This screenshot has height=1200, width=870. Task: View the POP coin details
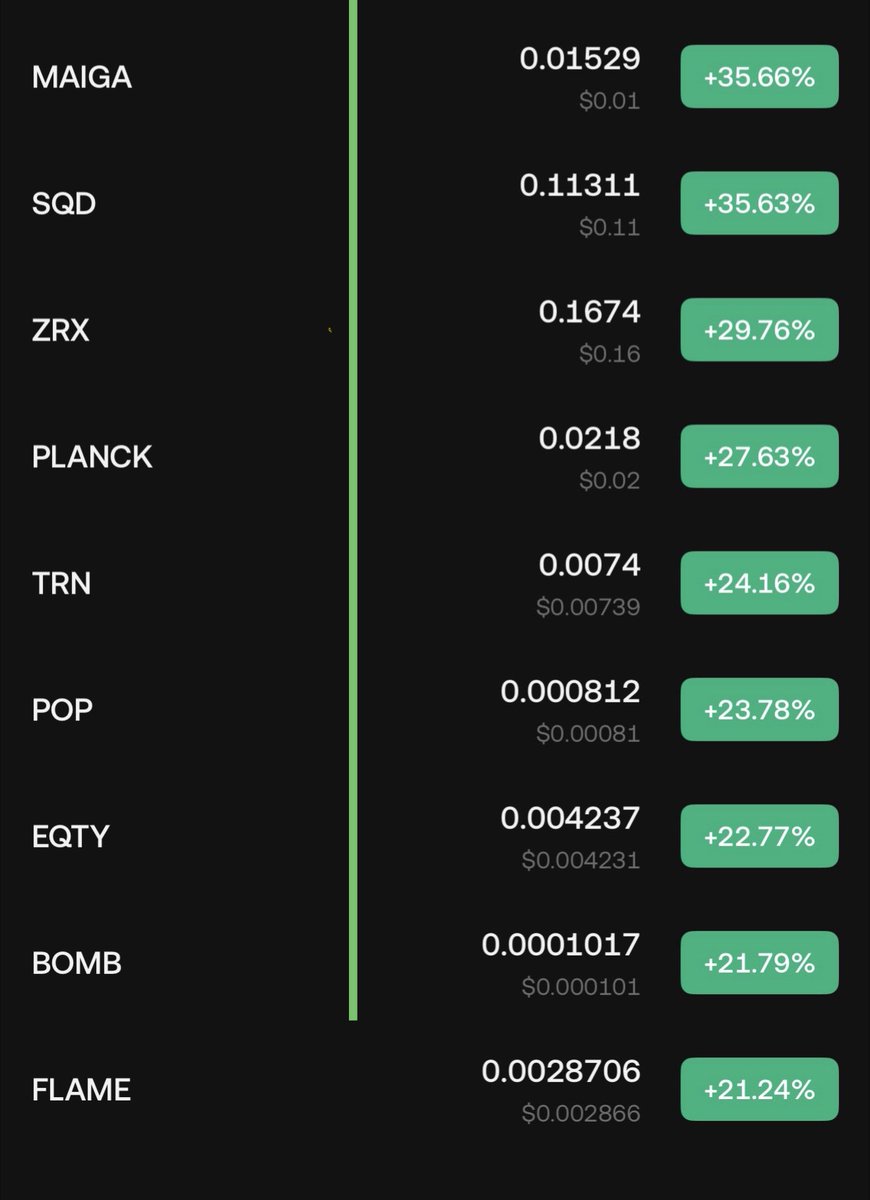click(62, 710)
